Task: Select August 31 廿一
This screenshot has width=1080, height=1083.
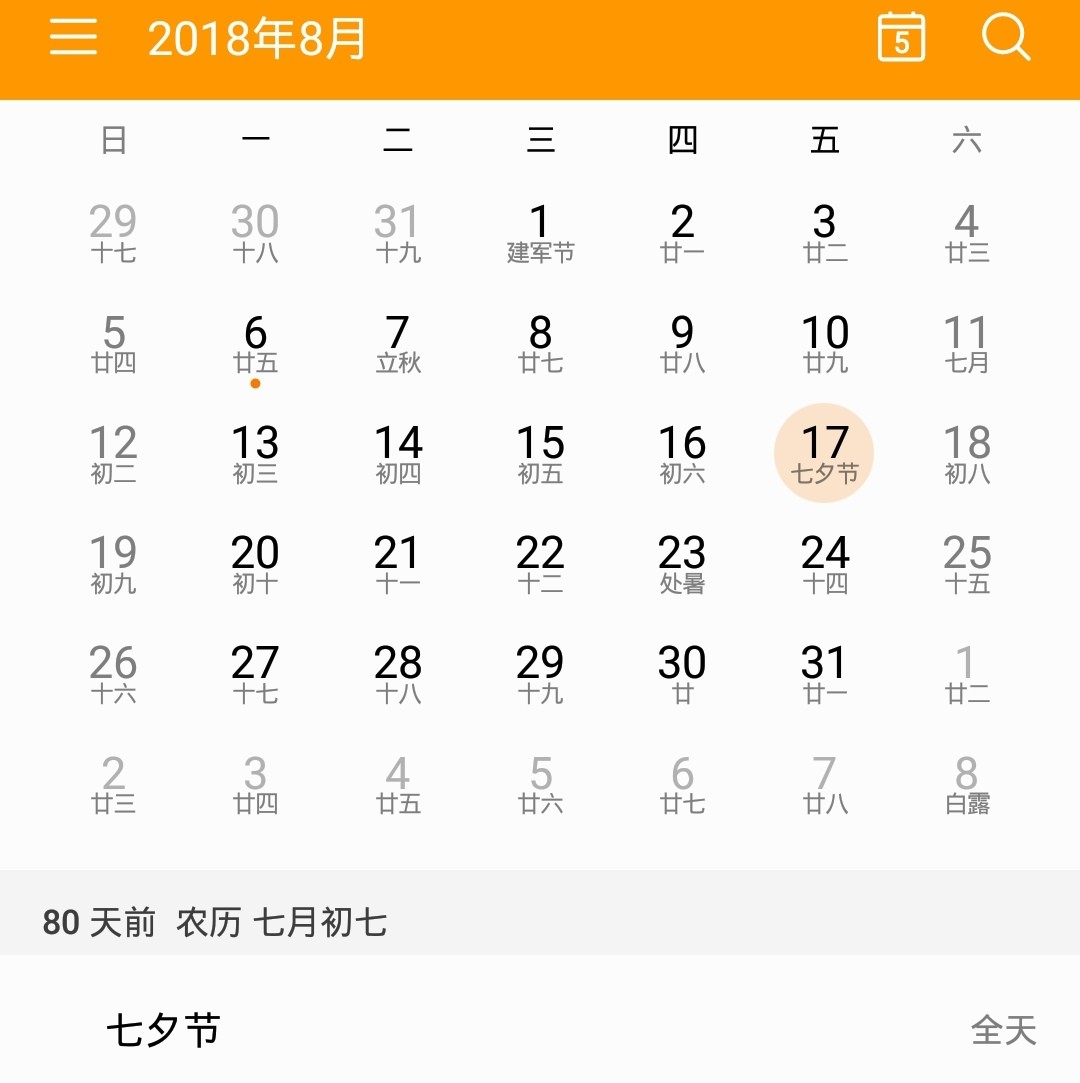Action: click(x=825, y=673)
